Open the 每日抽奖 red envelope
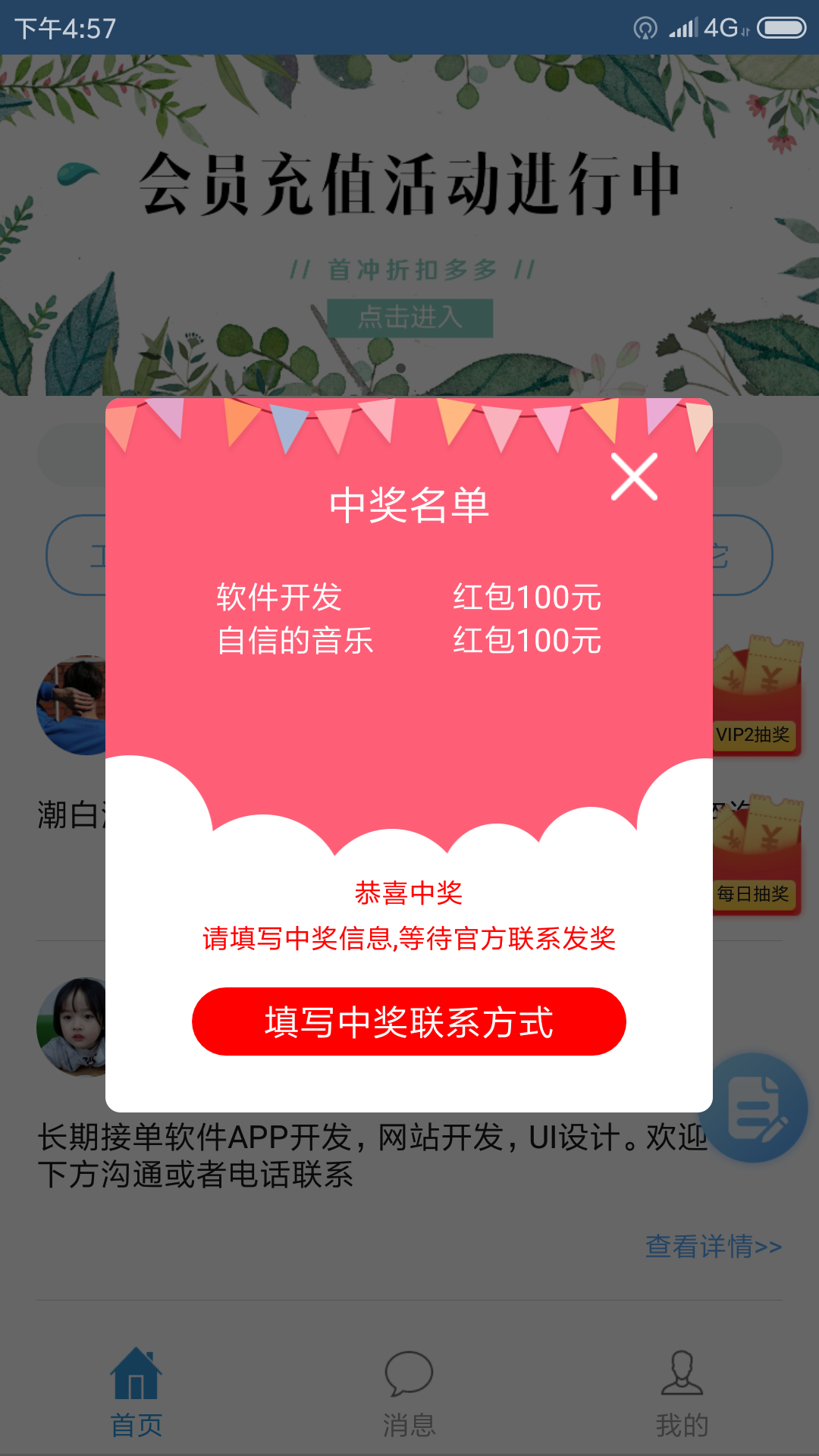This screenshot has width=819, height=1456. (x=756, y=857)
